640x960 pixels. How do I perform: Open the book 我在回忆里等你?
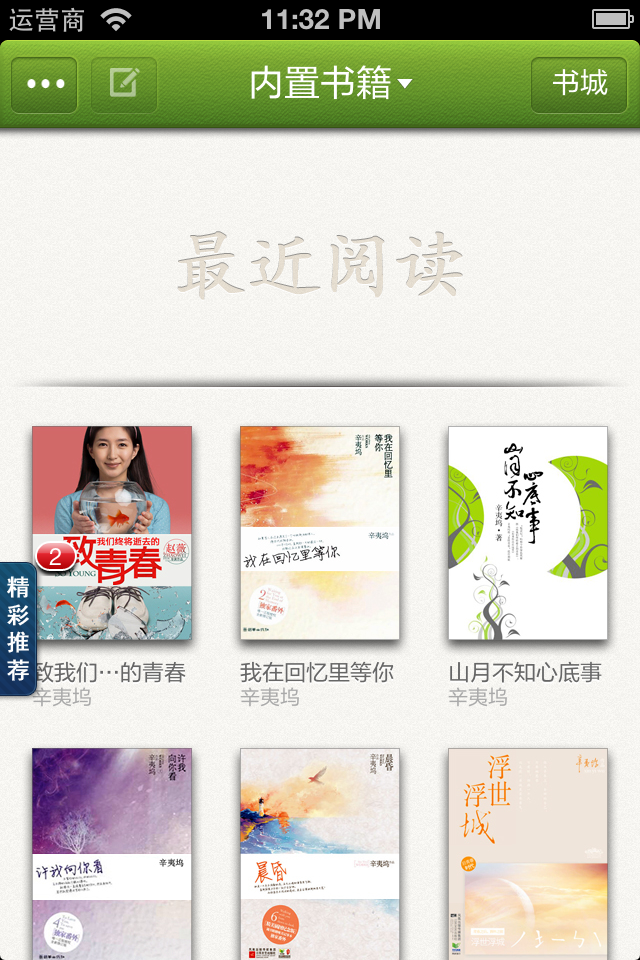pyautogui.click(x=320, y=533)
